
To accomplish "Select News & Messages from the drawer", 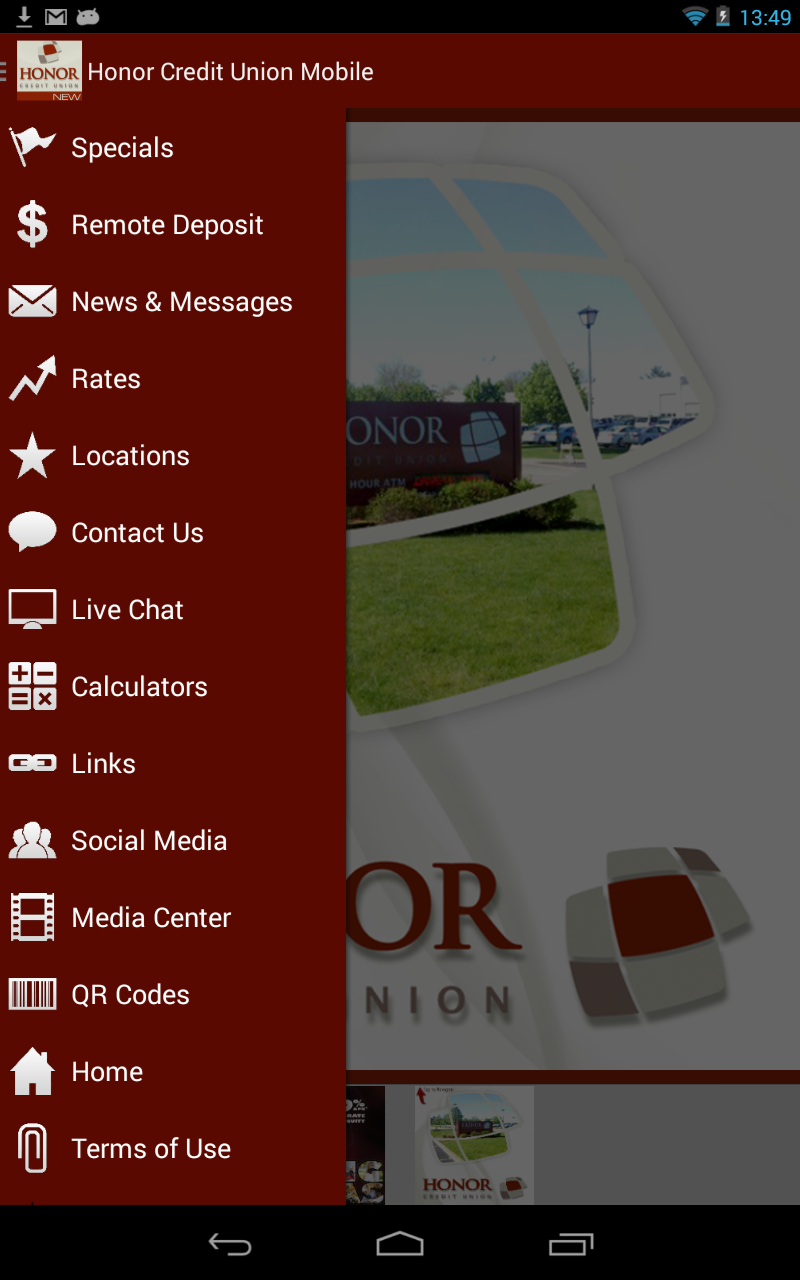I will click(x=181, y=301).
